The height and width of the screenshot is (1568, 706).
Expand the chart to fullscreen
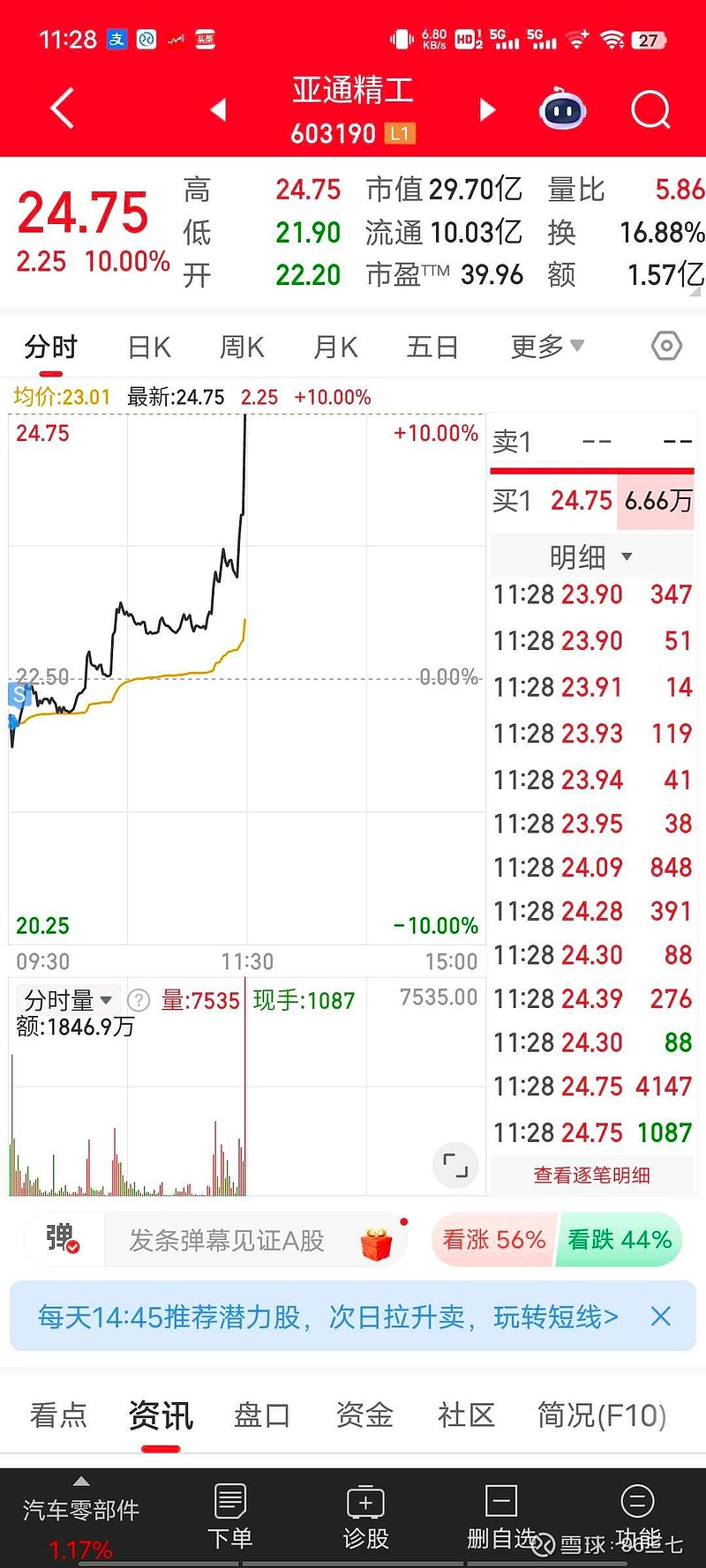(x=455, y=1165)
